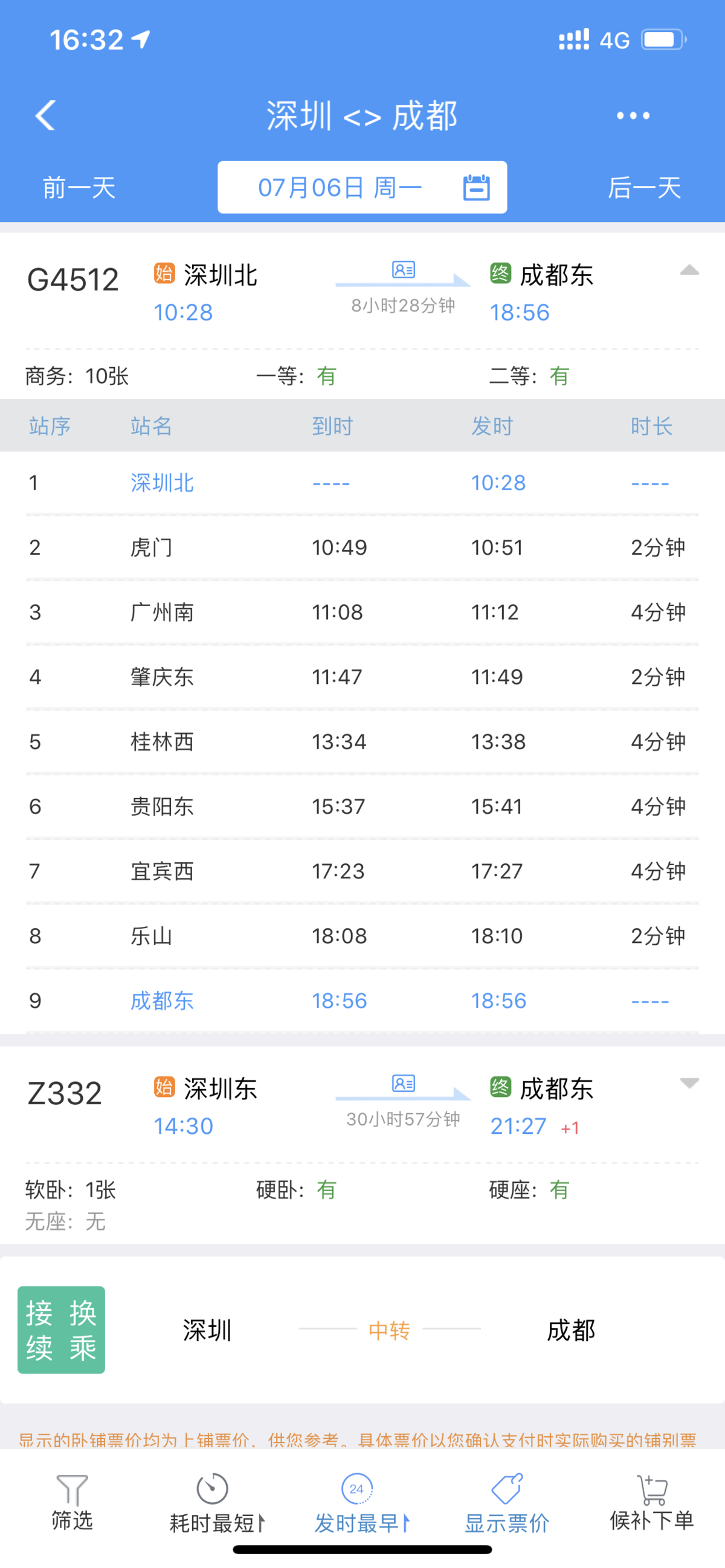Switch to the next day (后一天)
The width and height of the screenshot is (725, 1568).
click(644, 188)
